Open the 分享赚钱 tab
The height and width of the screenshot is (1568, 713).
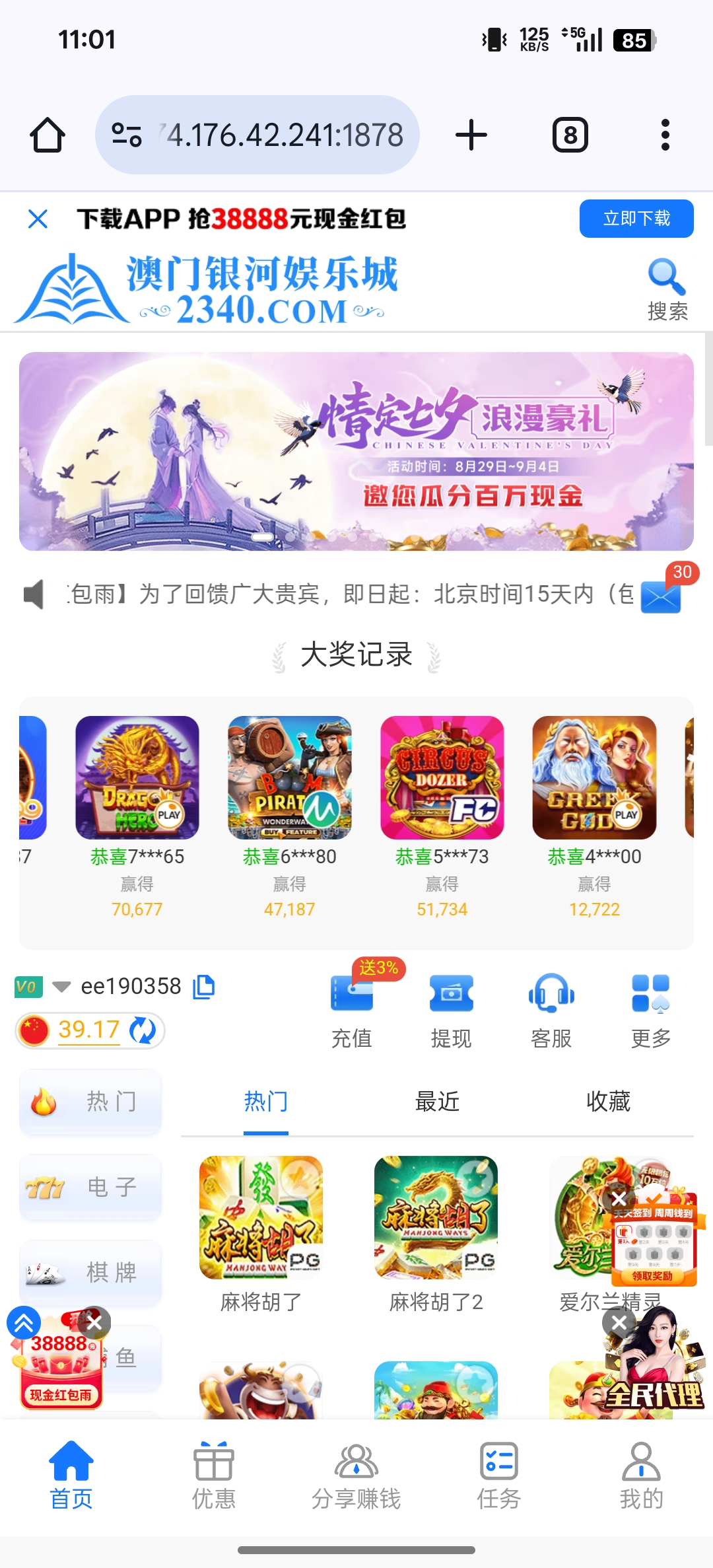click(356, 1476)
